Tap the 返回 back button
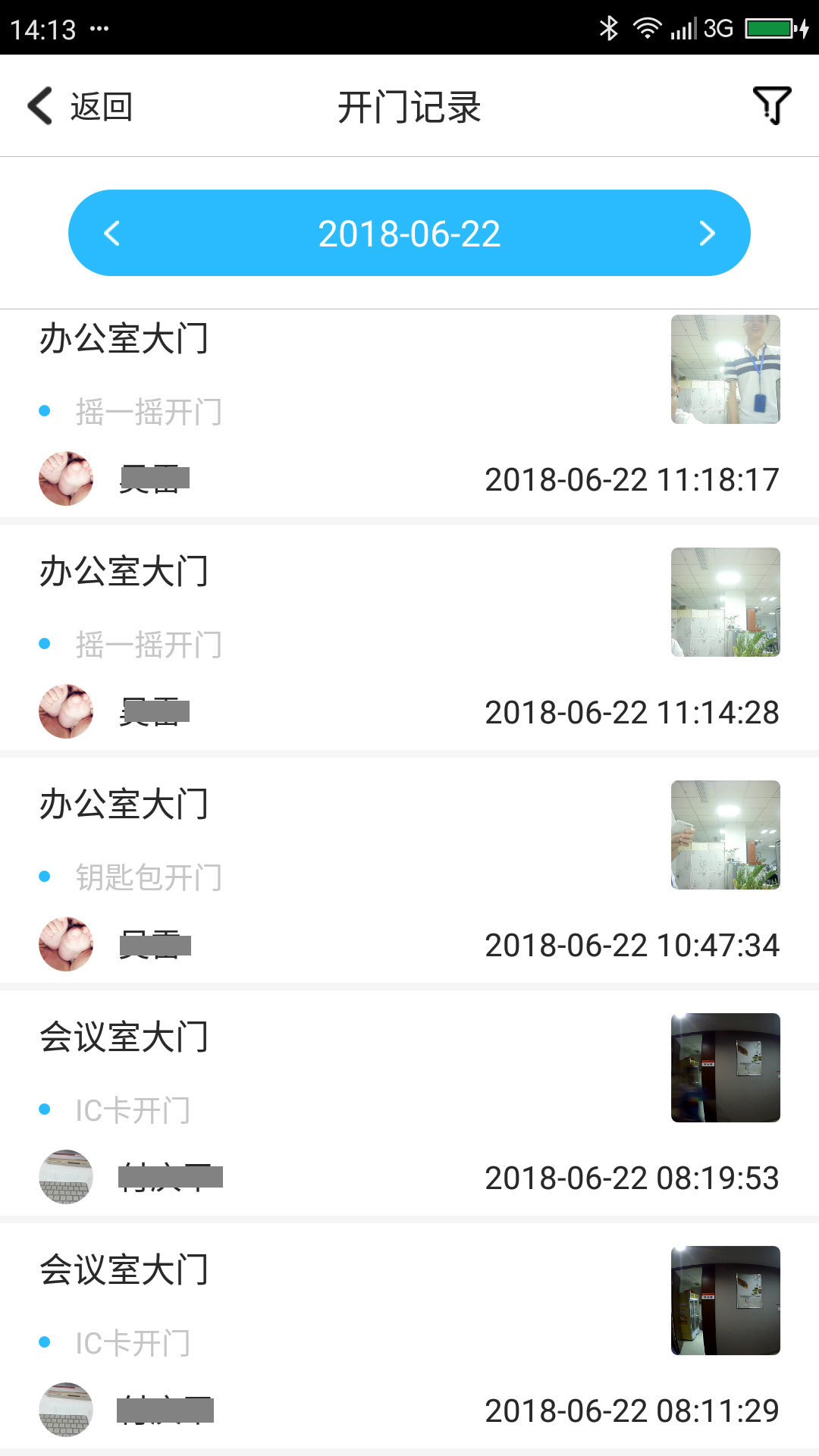The image size is (819, 1456). (80, 106)
